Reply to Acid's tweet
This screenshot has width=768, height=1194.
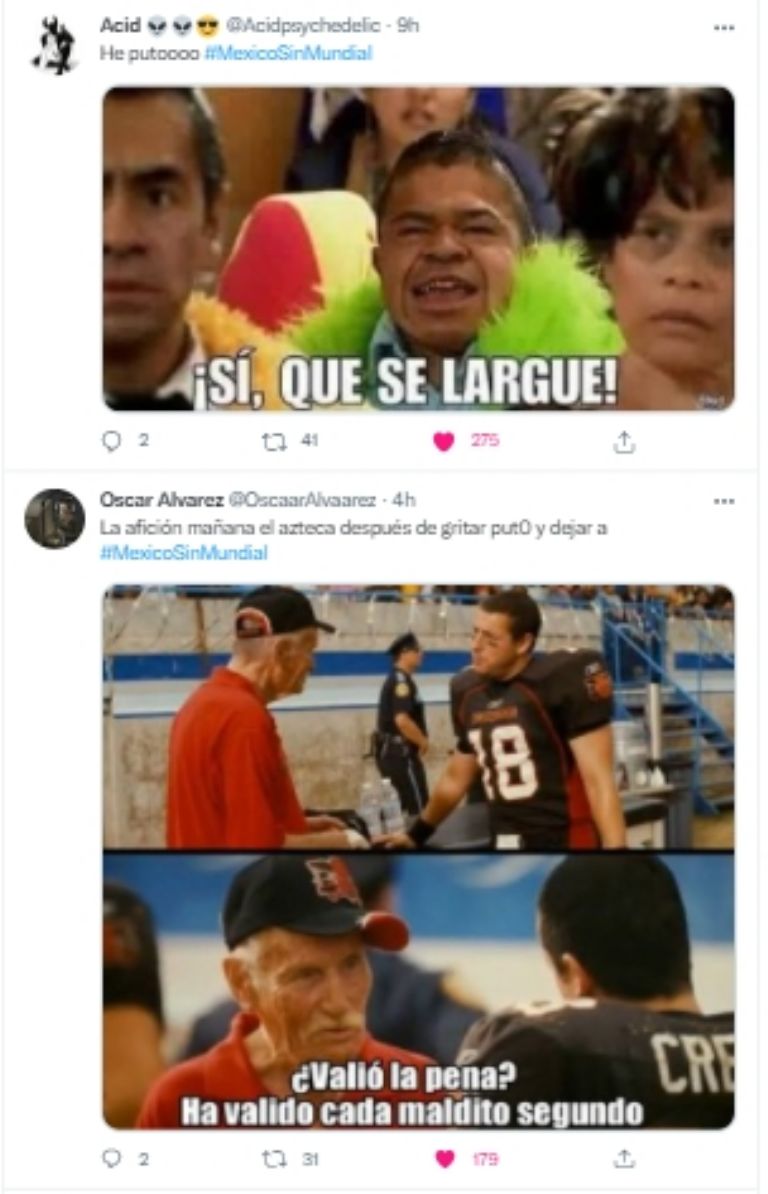[x=112, y=441]
